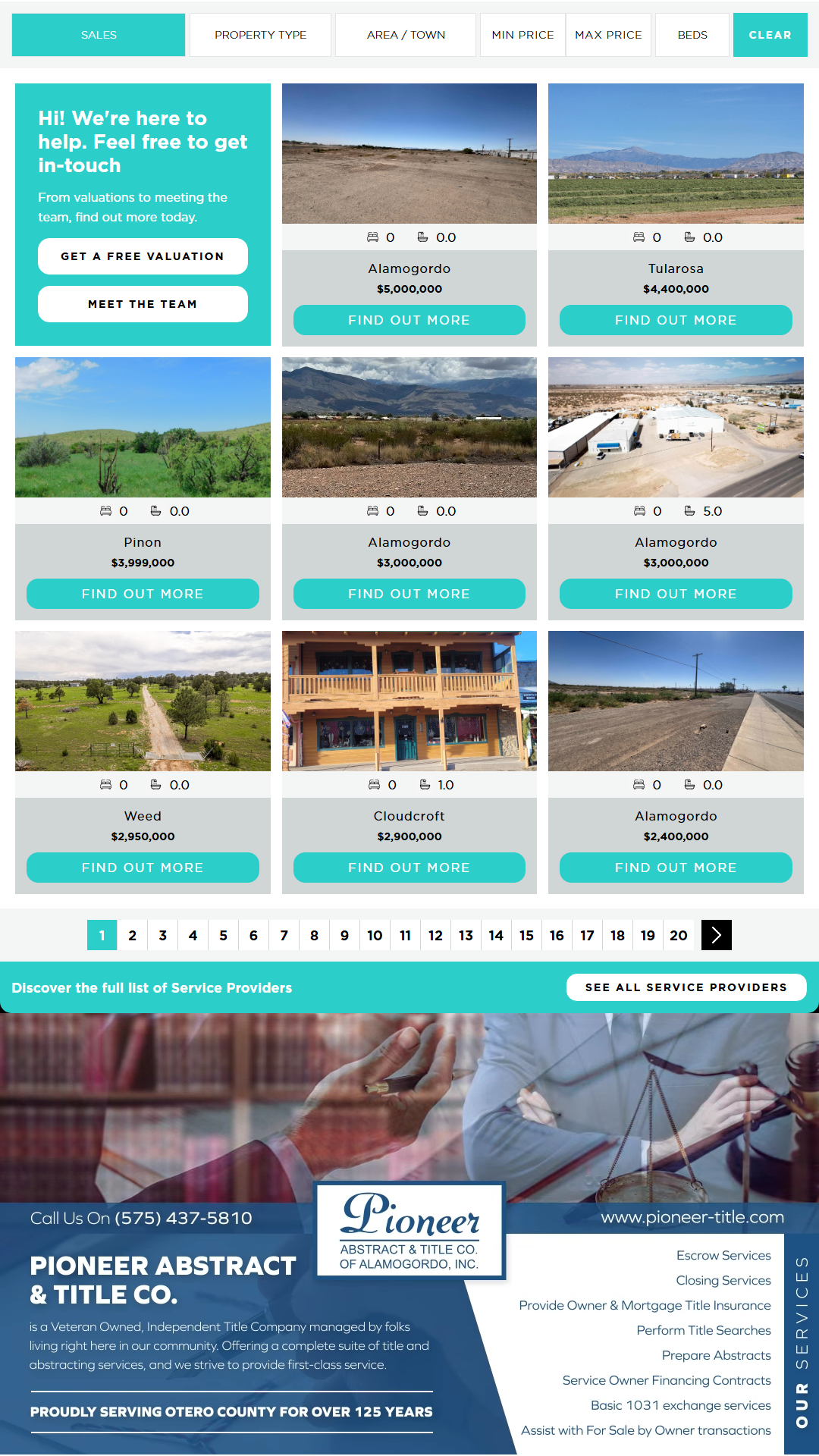Screen dimensions: 819x1456
Task: Open the Sales filter
Action: pyautogui.click(x=99, y=35)
